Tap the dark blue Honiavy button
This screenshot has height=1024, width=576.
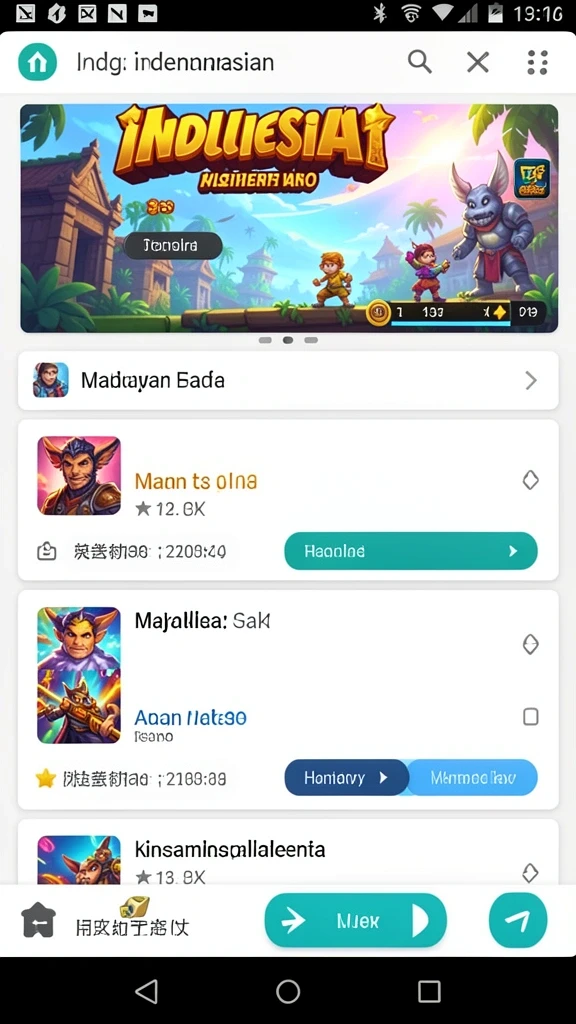tap(346, 778)
